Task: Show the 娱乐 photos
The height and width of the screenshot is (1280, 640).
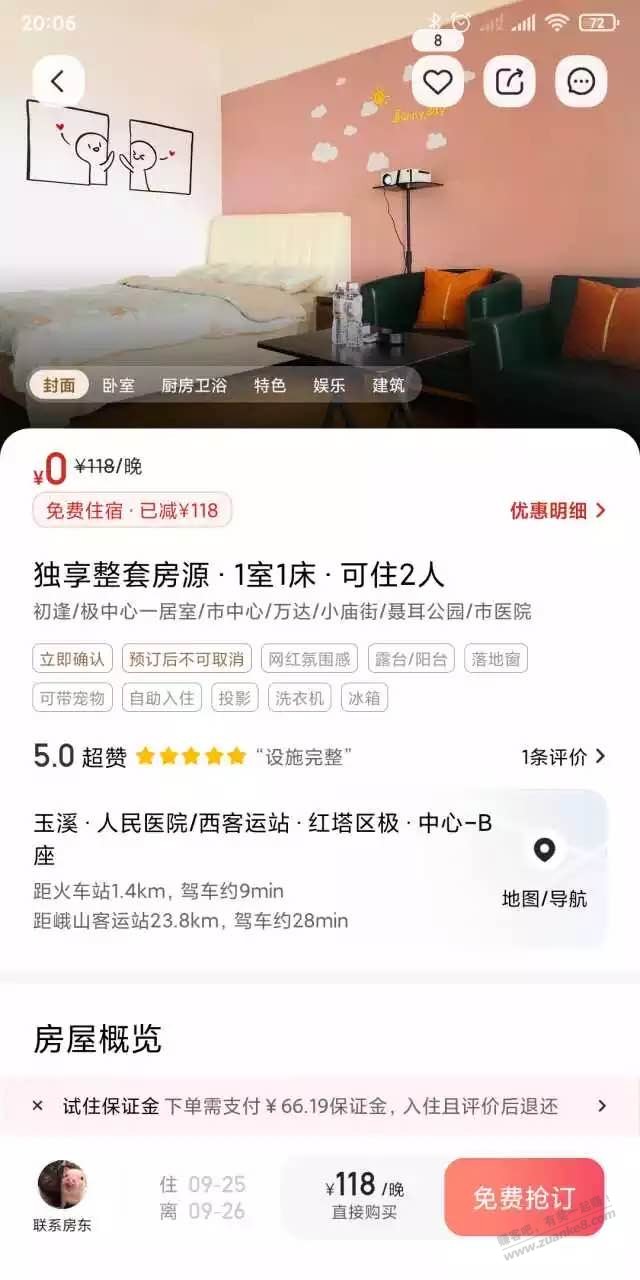Action: pyautogui.click(x=329, y=385)
